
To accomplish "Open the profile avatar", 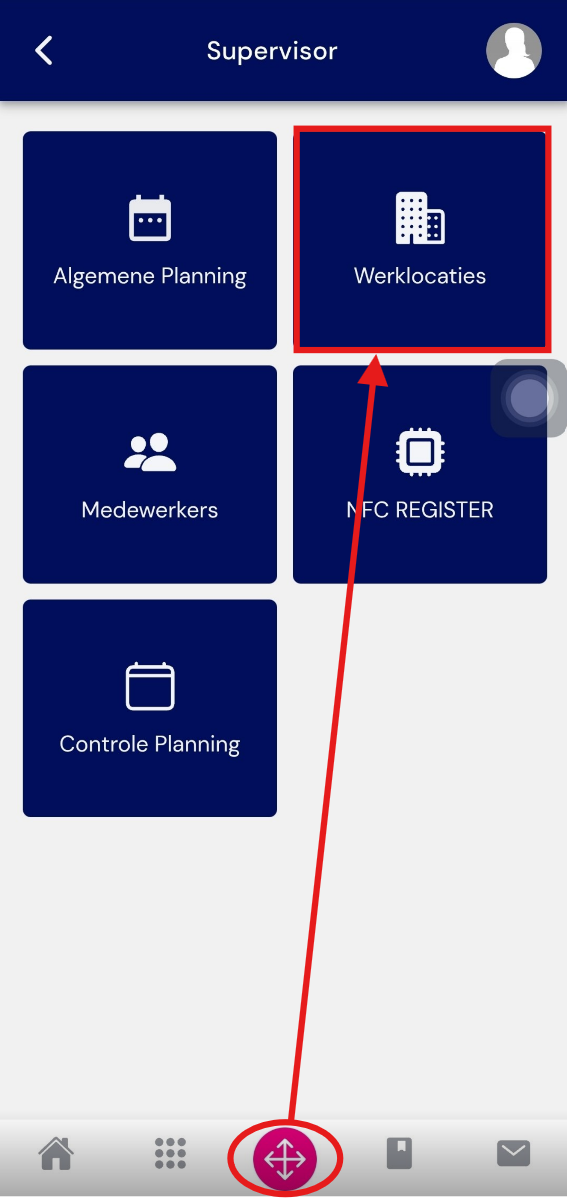I will pos(514,50).
